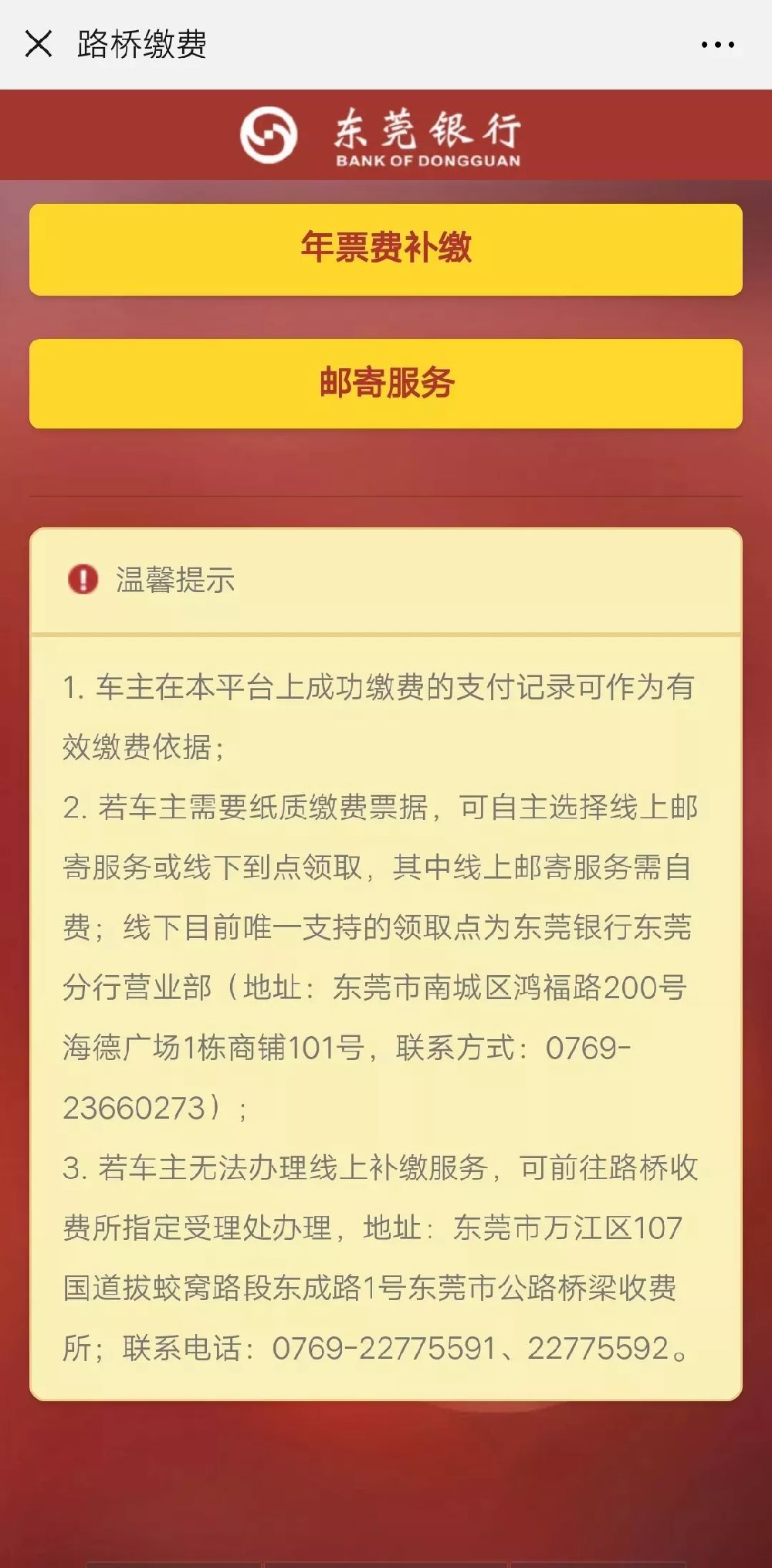
Task: Select the 东莞银行 Chinese logo text
Action: click(x=427, y=130)
